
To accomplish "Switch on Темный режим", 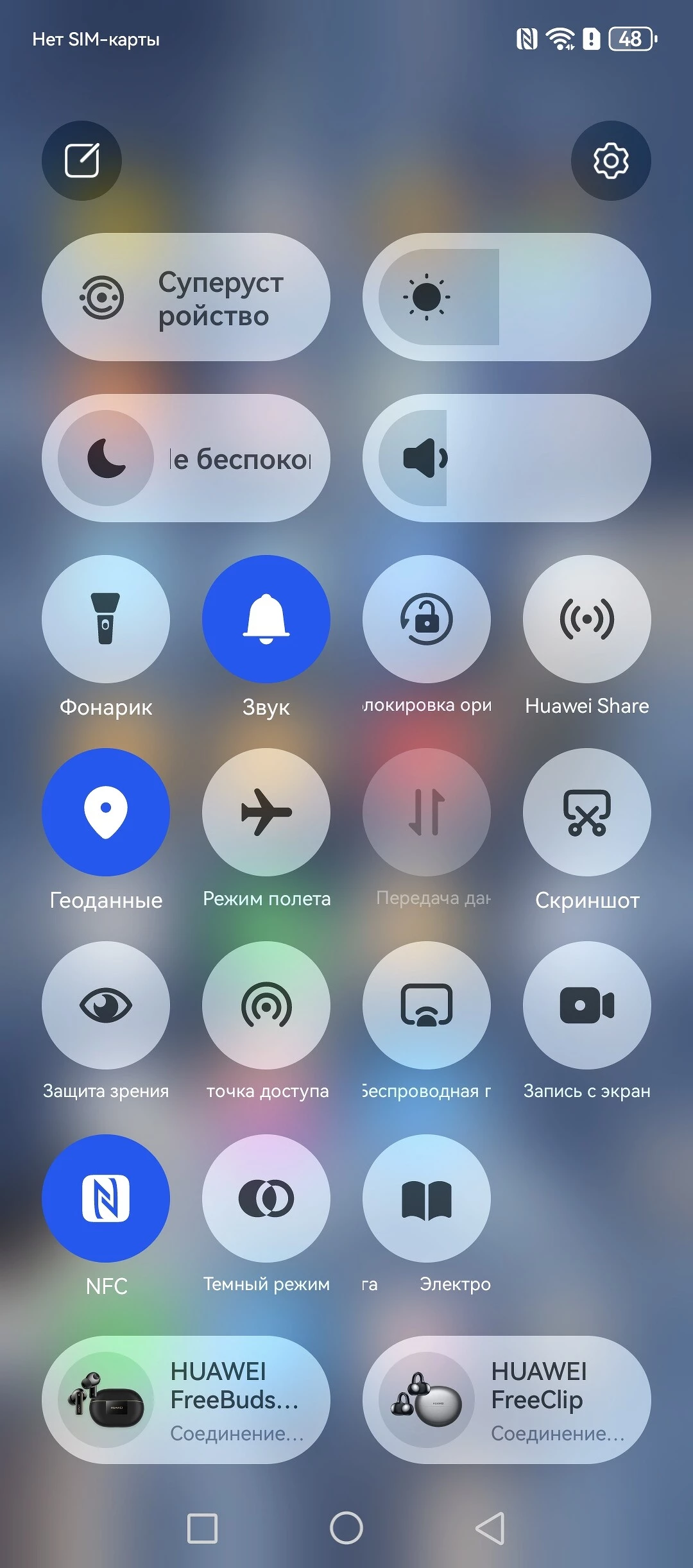I will [x=266, y=1198].
